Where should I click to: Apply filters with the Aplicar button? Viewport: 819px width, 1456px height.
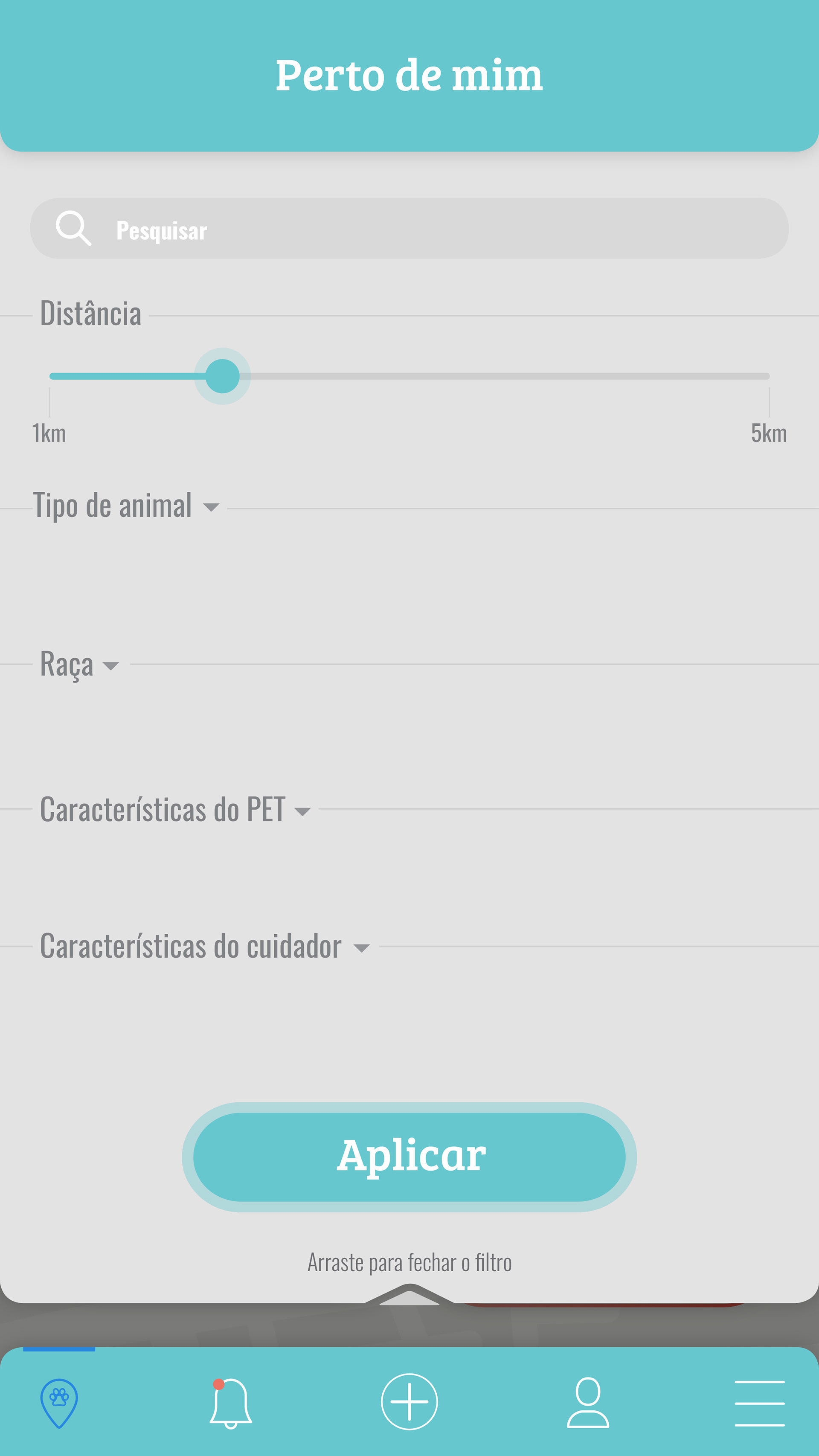(409, 1157)
